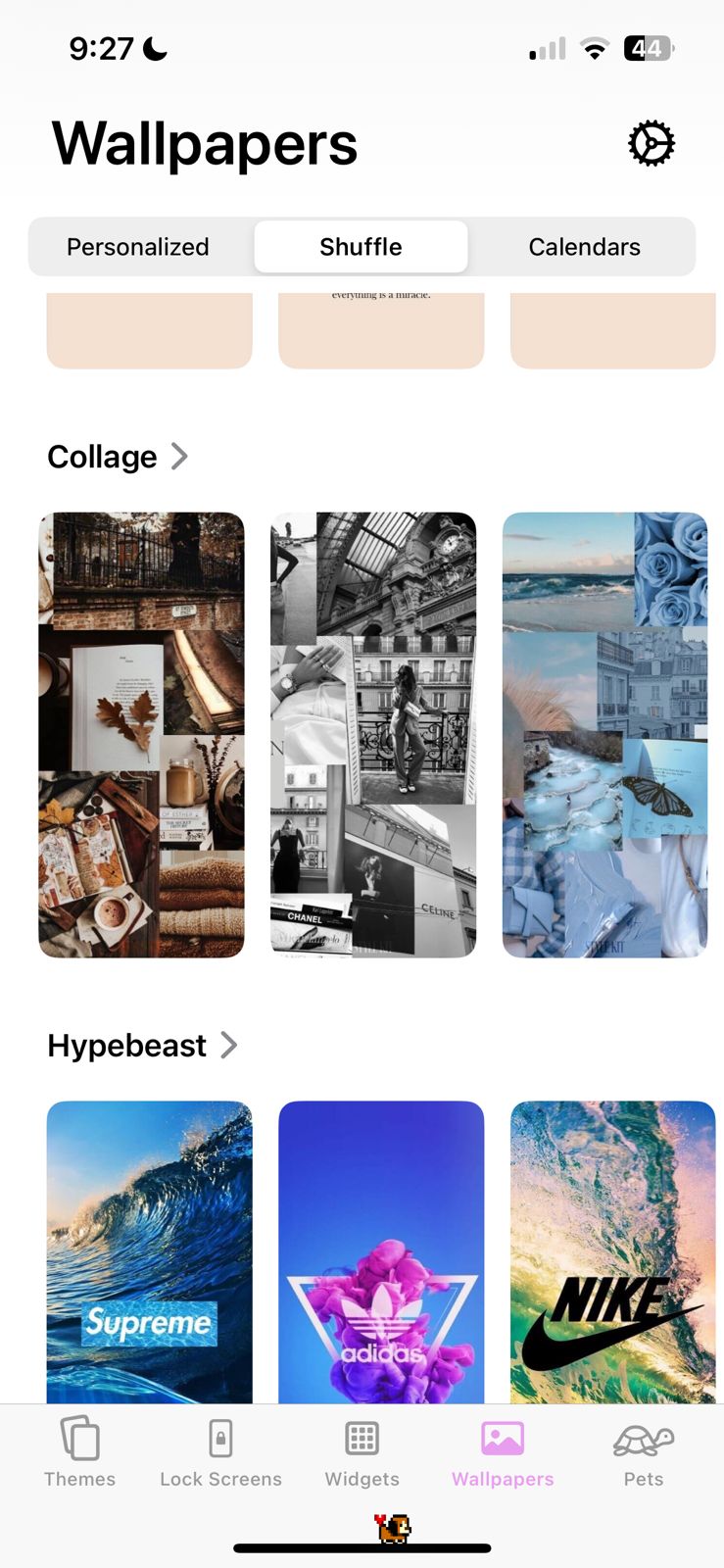Select the Shuffle segment
Image resolution: width=724 pixels, height=1568 pixels.
[x=361, y=247]
